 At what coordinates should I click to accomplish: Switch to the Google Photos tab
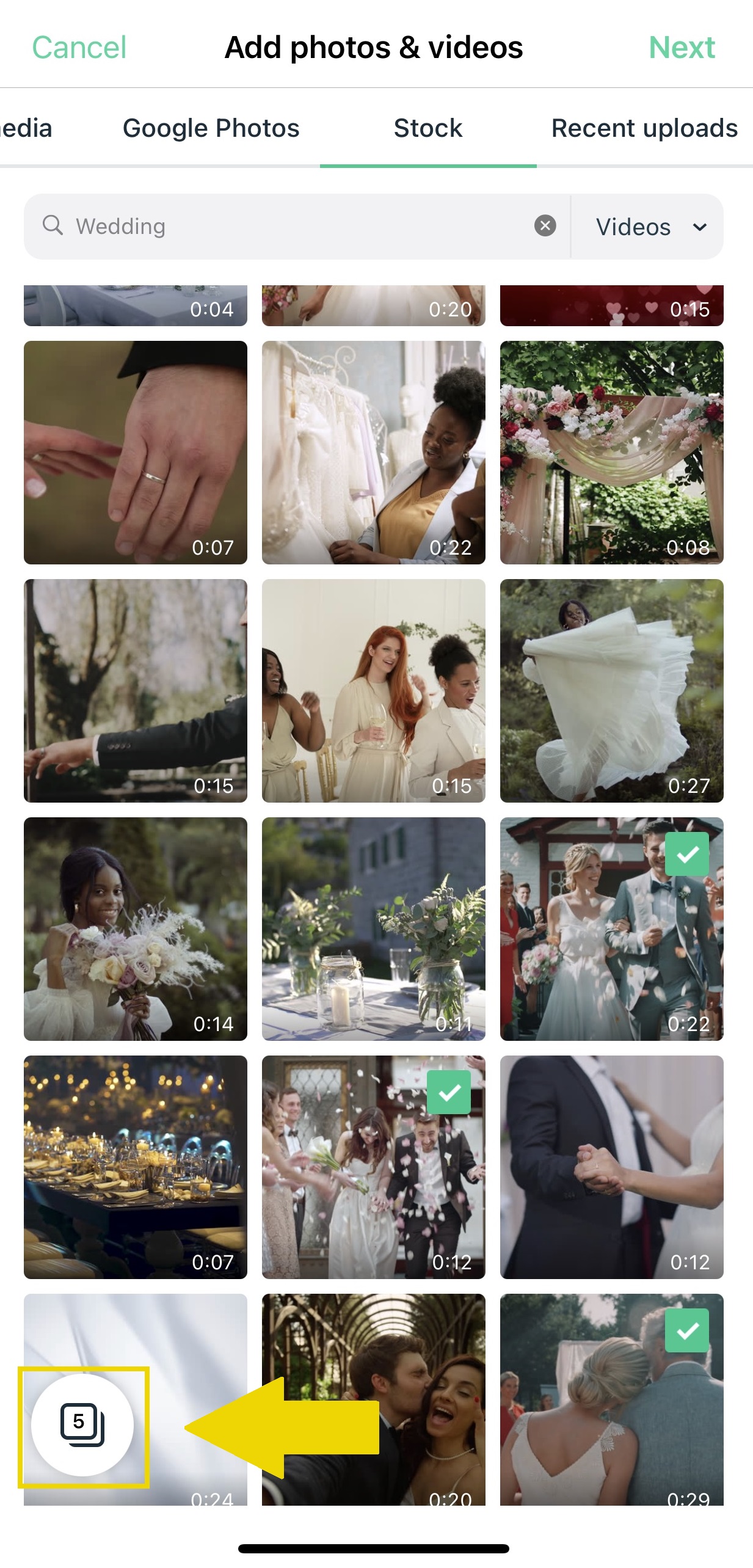(211, 128)
